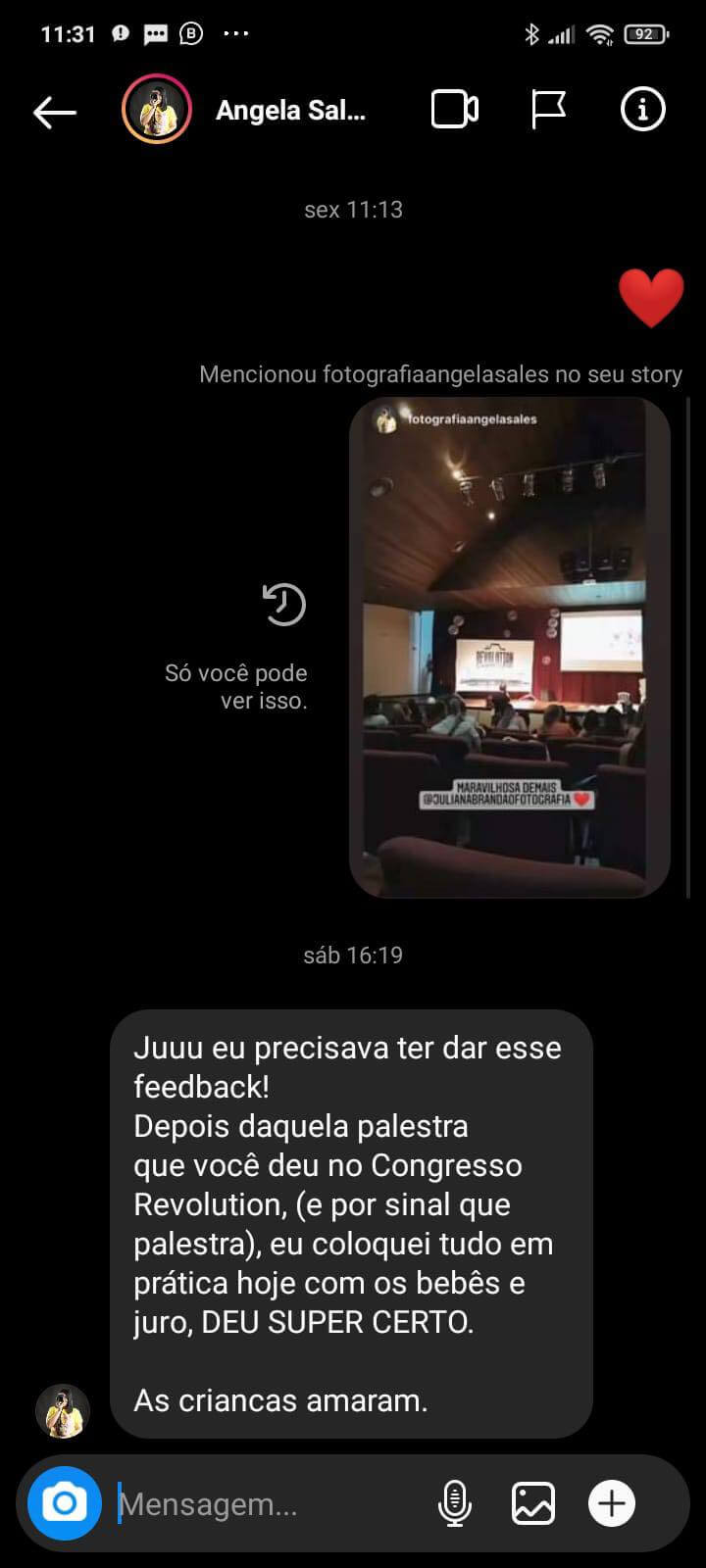Screen dimensions: 706x1568
Task: Open the conversation info icon
Action: (x=642, y=110)
